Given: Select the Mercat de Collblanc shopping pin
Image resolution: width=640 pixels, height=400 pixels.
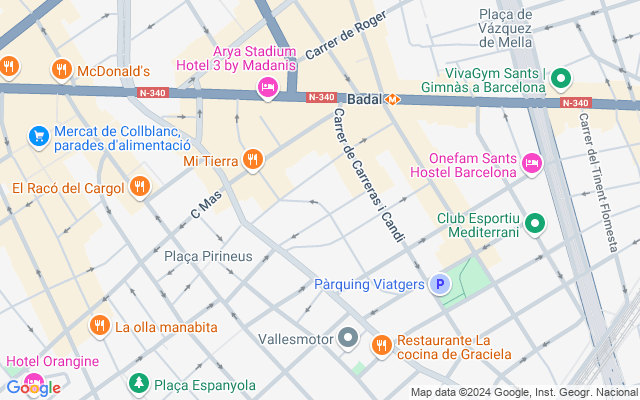Looking at the screenshot, I should click(38, 135).
